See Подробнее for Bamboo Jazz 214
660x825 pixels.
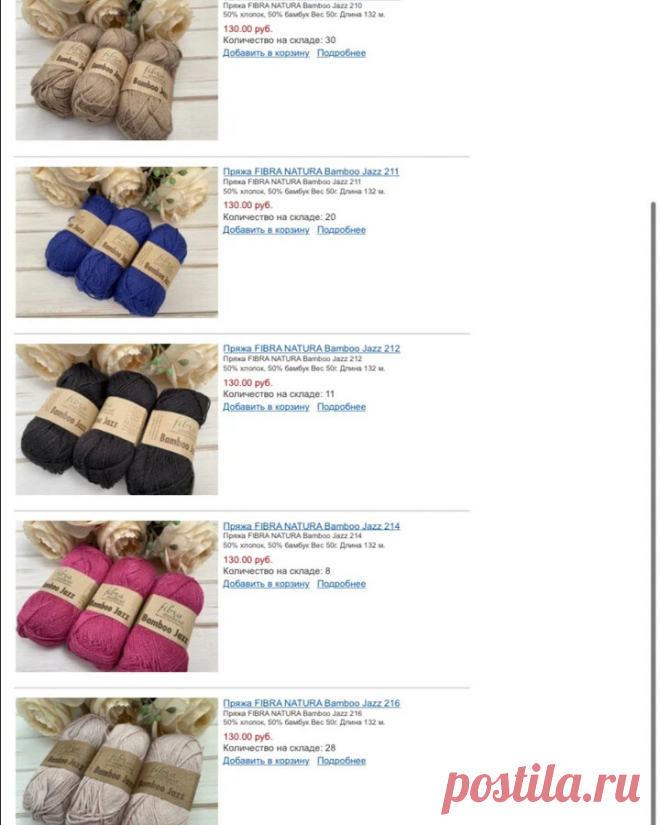(x=341, y=584)
